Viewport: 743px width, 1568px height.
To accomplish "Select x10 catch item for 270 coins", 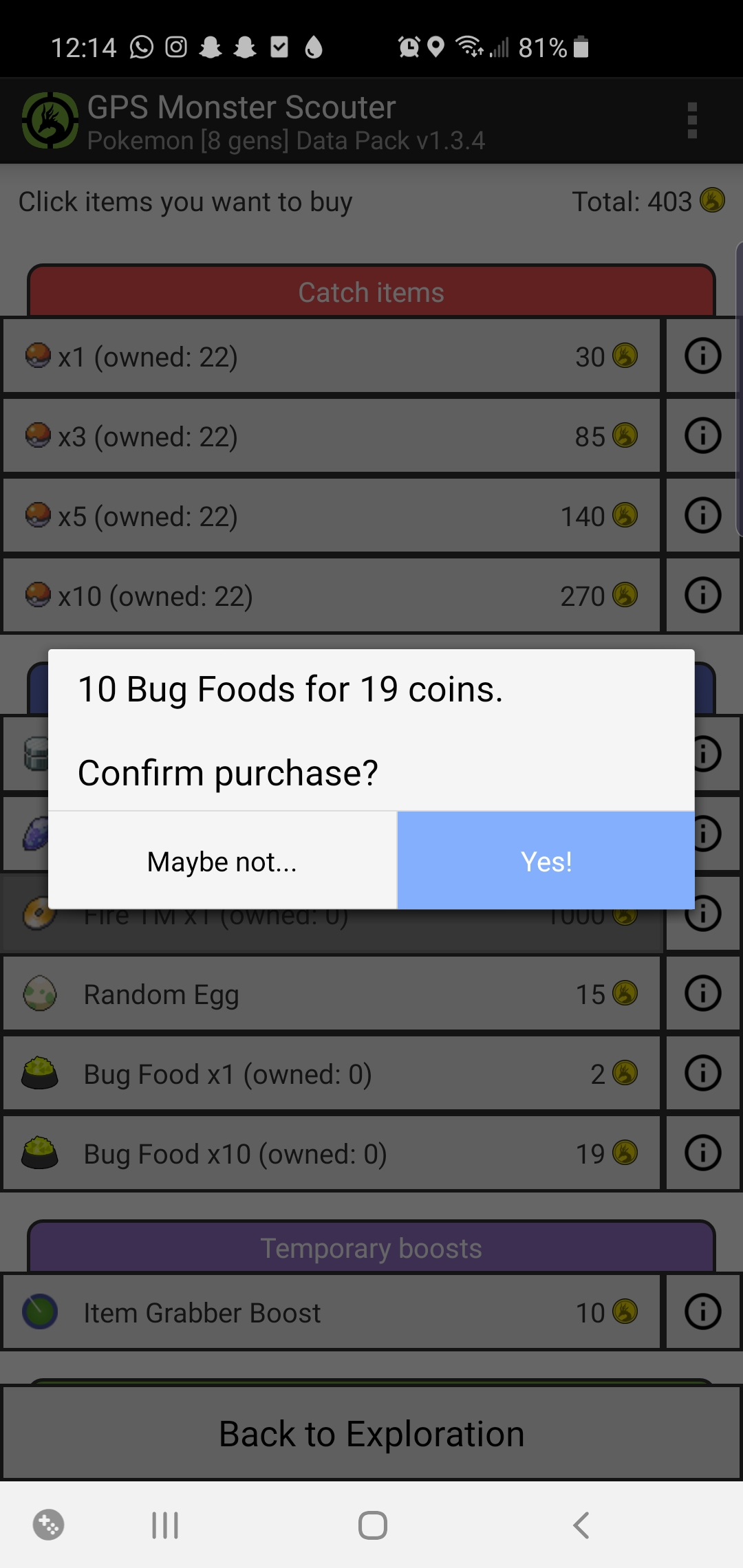I will tap(331, 596).
